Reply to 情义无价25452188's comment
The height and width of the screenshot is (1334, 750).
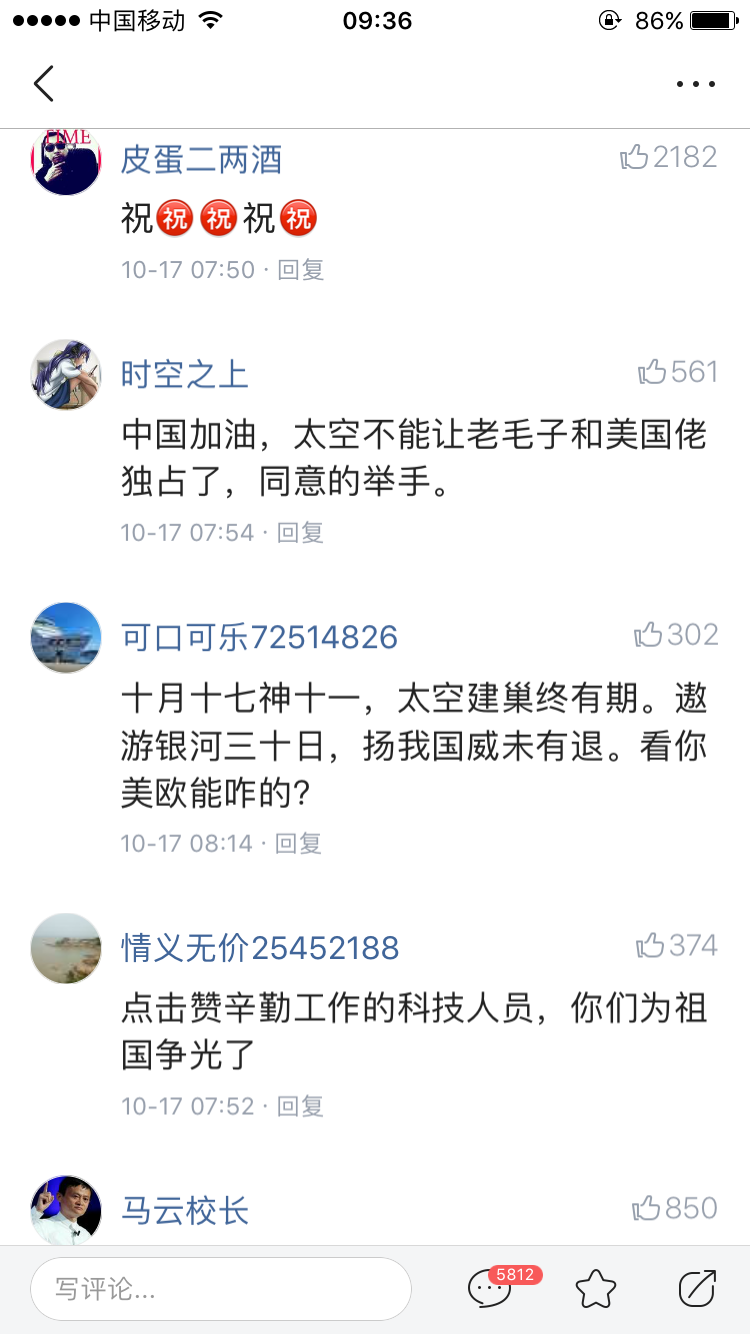point(300,1106)
